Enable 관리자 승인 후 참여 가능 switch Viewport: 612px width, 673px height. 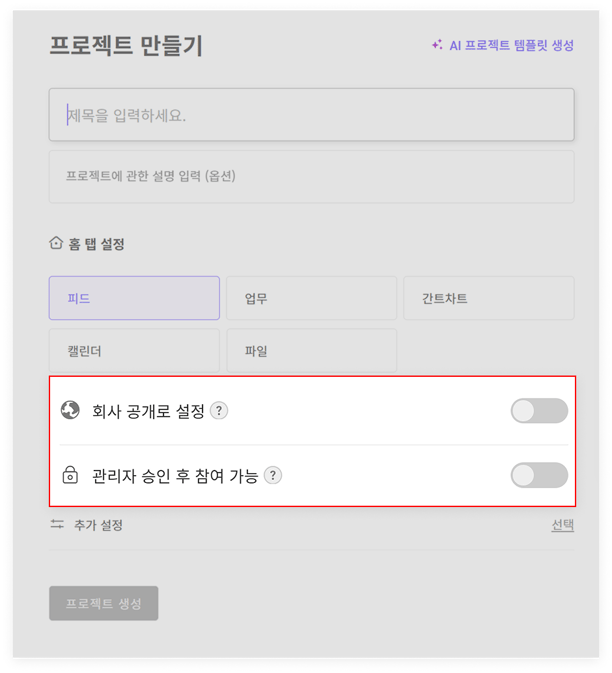tap(539, 476)
